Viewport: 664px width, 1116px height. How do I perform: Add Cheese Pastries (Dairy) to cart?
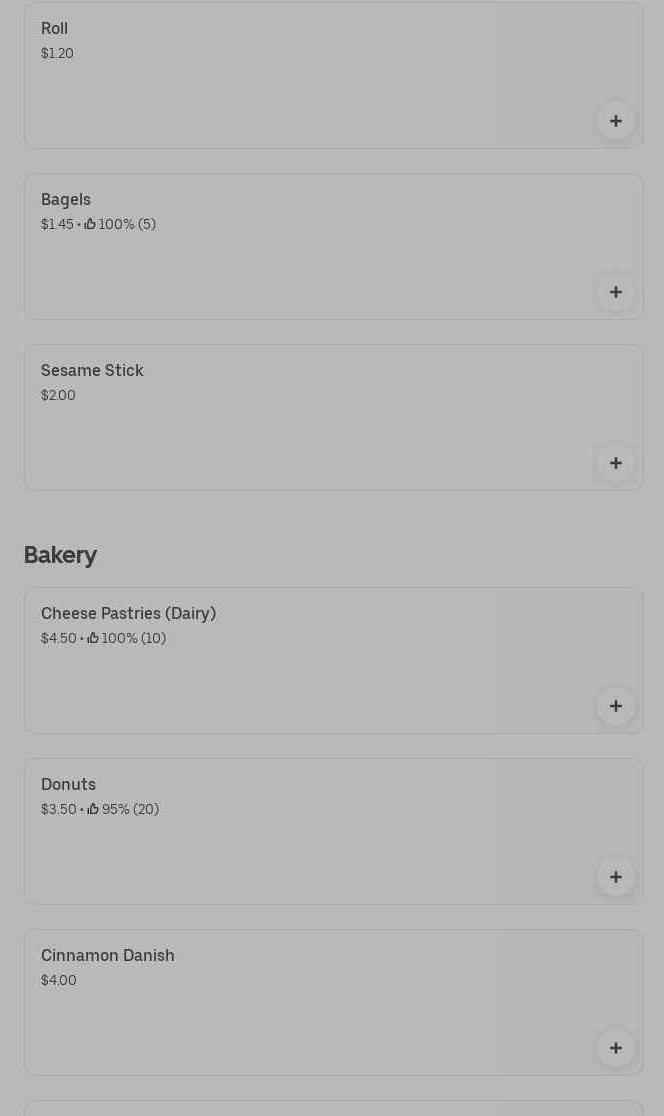click(x=616, y=706)
